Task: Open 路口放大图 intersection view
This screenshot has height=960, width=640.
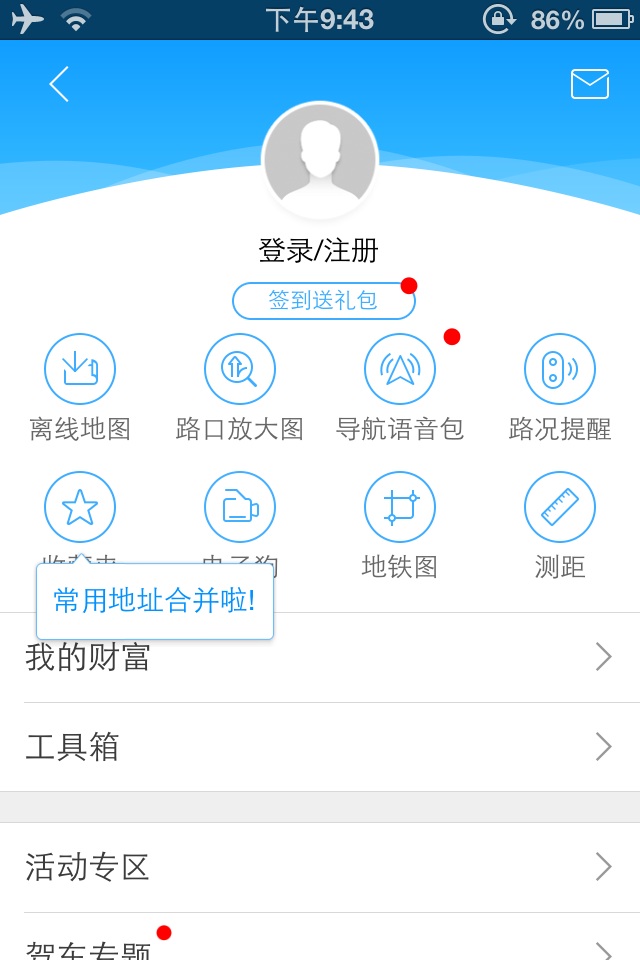Action: click(240, 369)
